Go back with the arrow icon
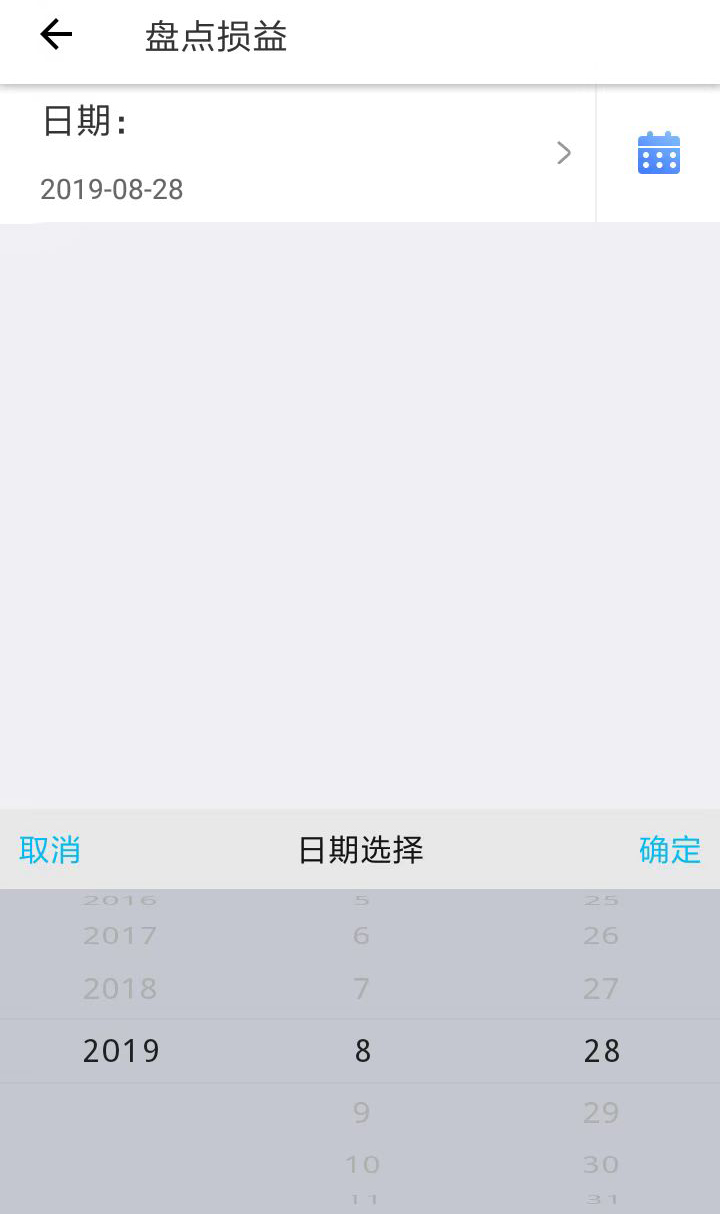 56,36
